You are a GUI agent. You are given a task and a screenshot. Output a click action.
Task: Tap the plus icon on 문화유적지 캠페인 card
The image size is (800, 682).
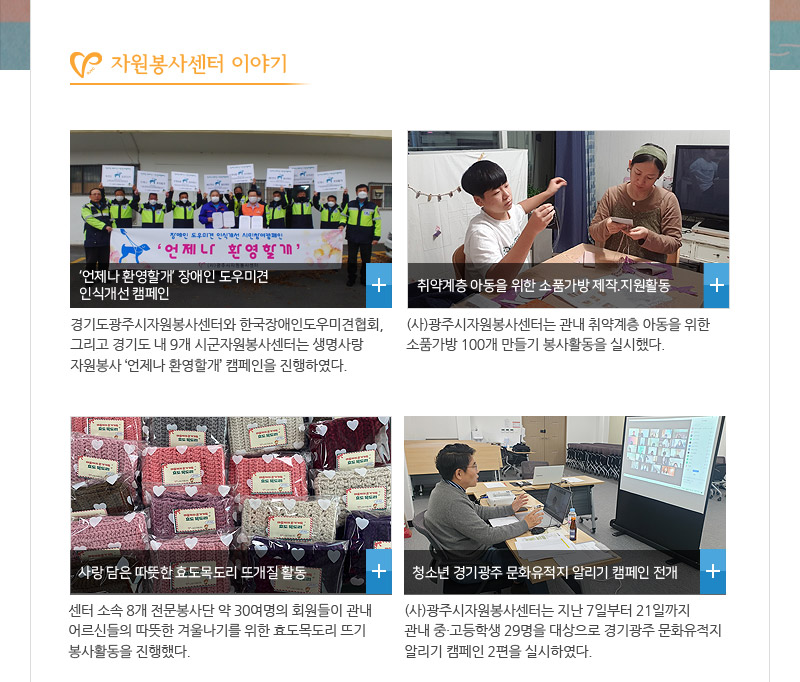click(x=713, y=572)
